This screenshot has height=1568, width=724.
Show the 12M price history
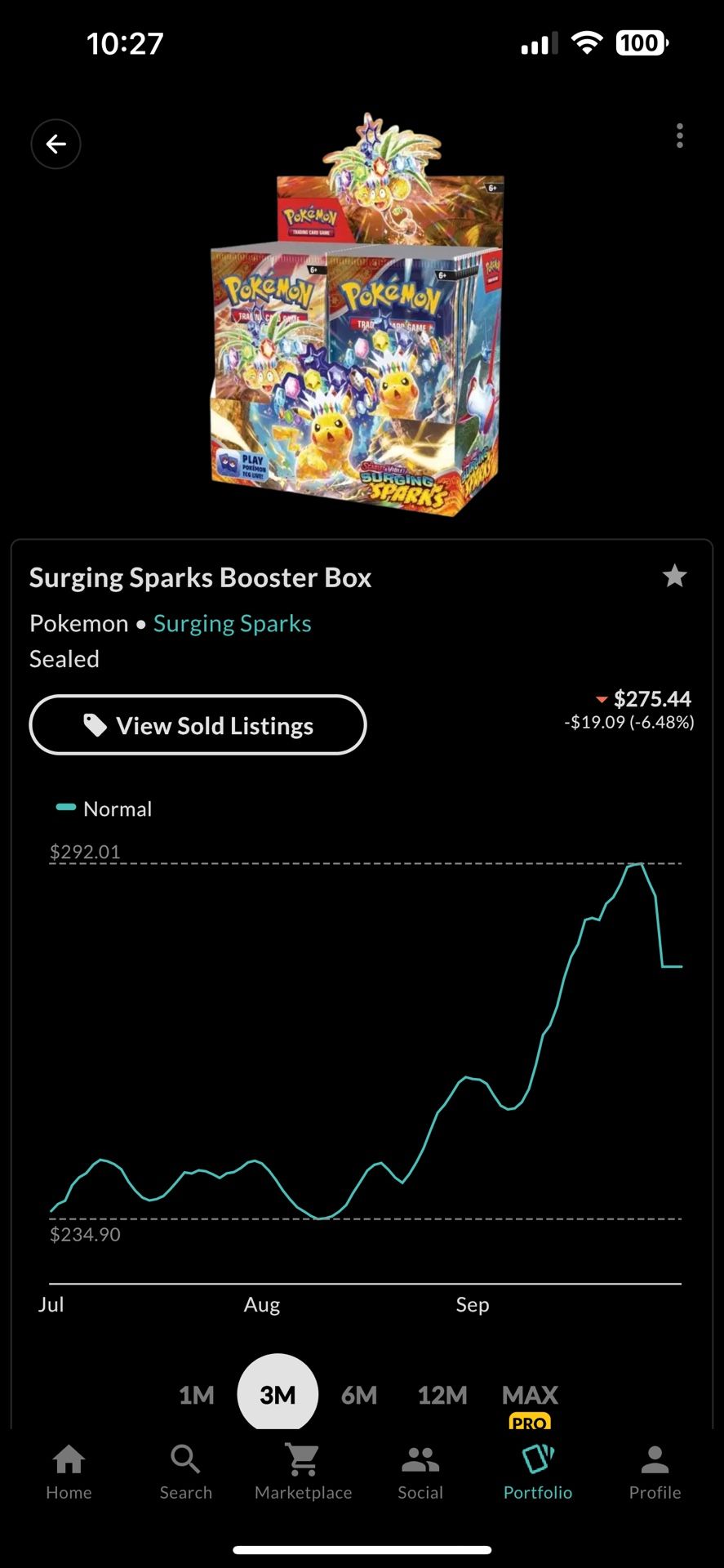(x=442, y=1395)
